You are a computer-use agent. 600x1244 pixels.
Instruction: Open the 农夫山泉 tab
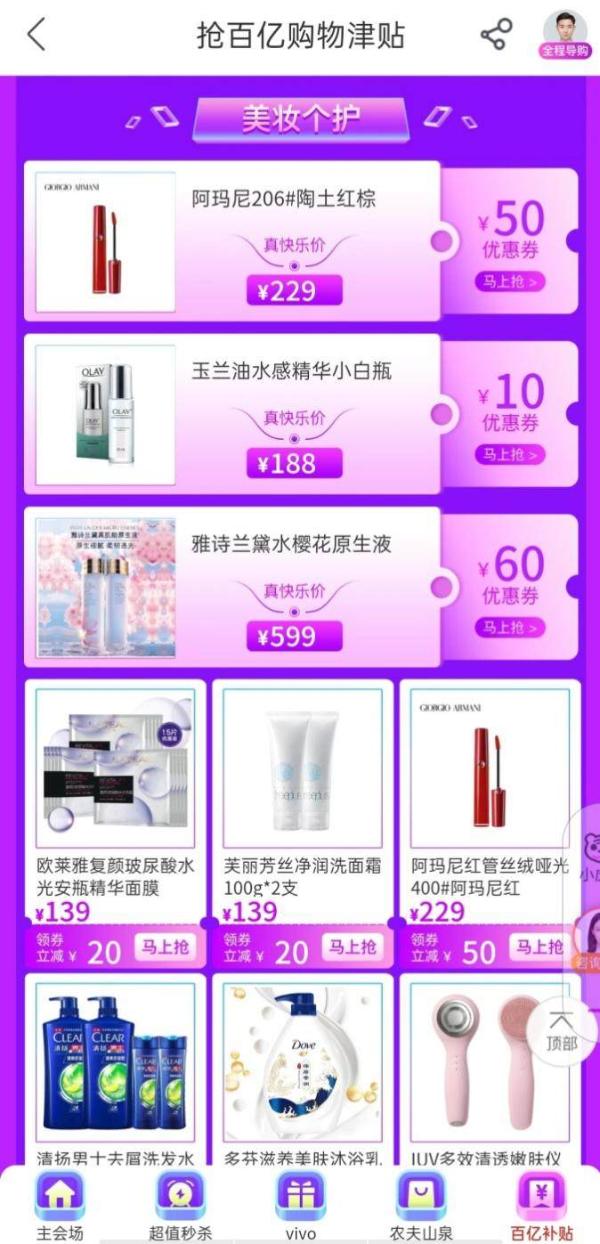click(421, 1205)
